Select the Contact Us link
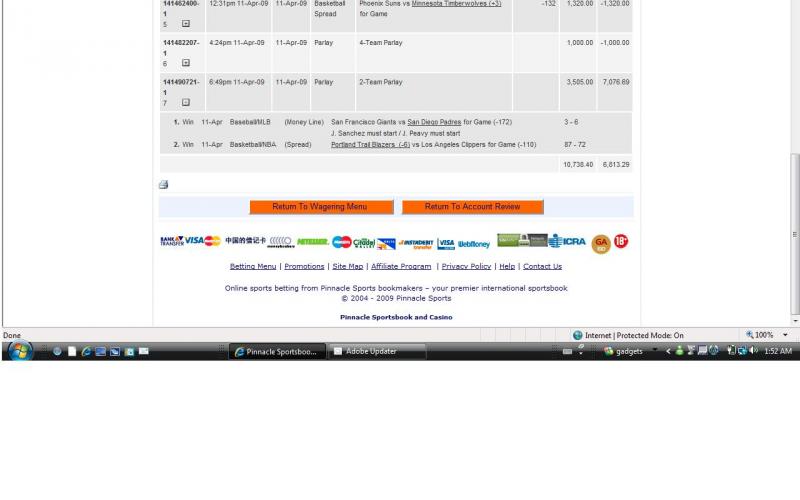800x500 pixels. click(542, 267)
